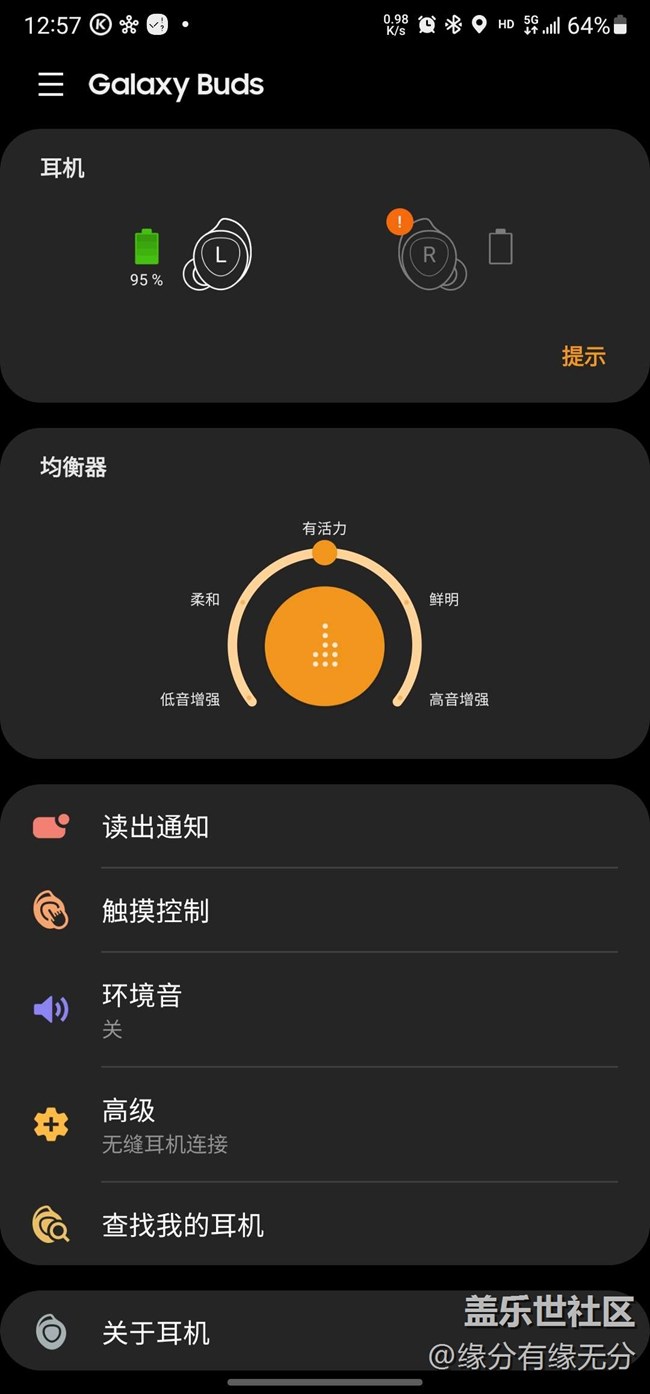Open 读出通知 settings
Image resolution: width=650 pixels, height=1394 pixels.
coord(325,827)
